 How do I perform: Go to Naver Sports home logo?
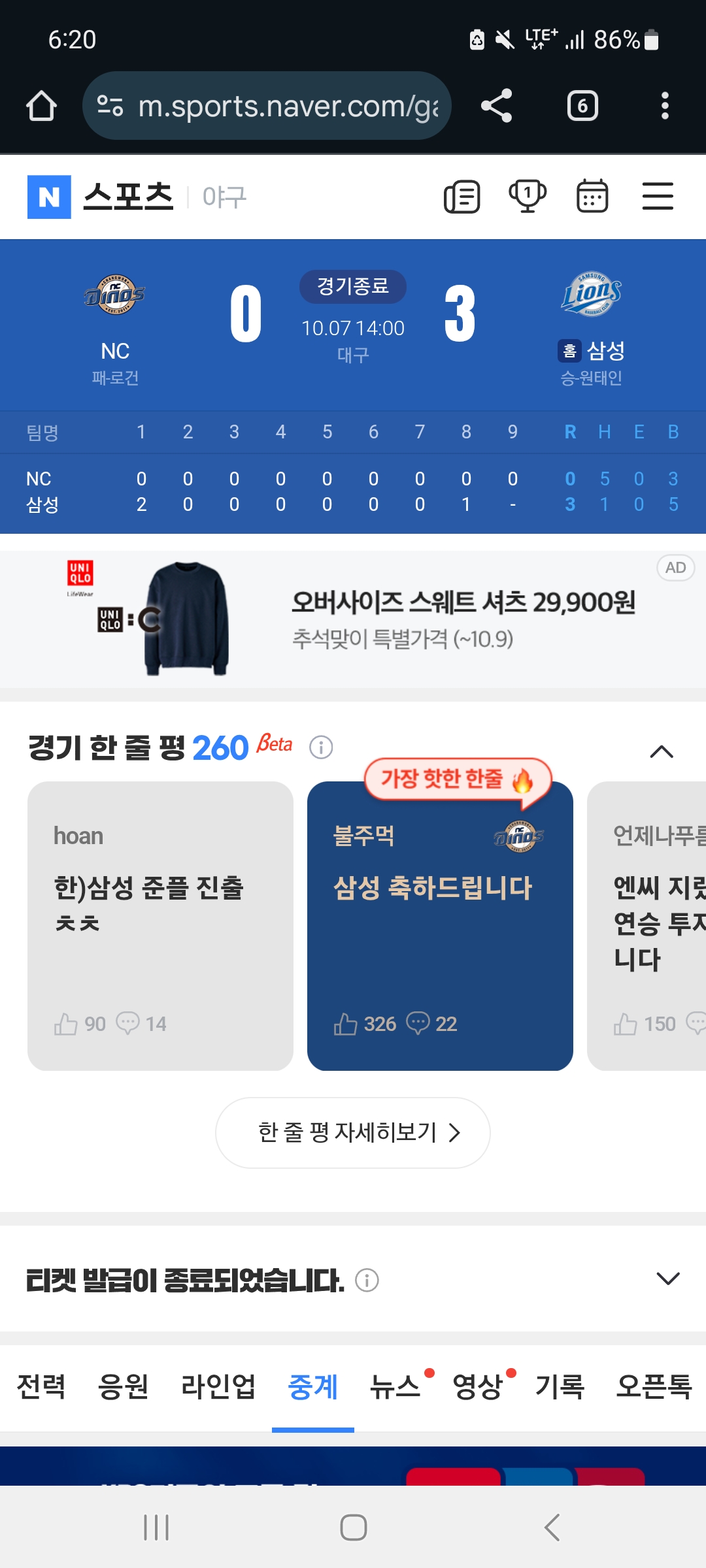click(x=101, y=197)
